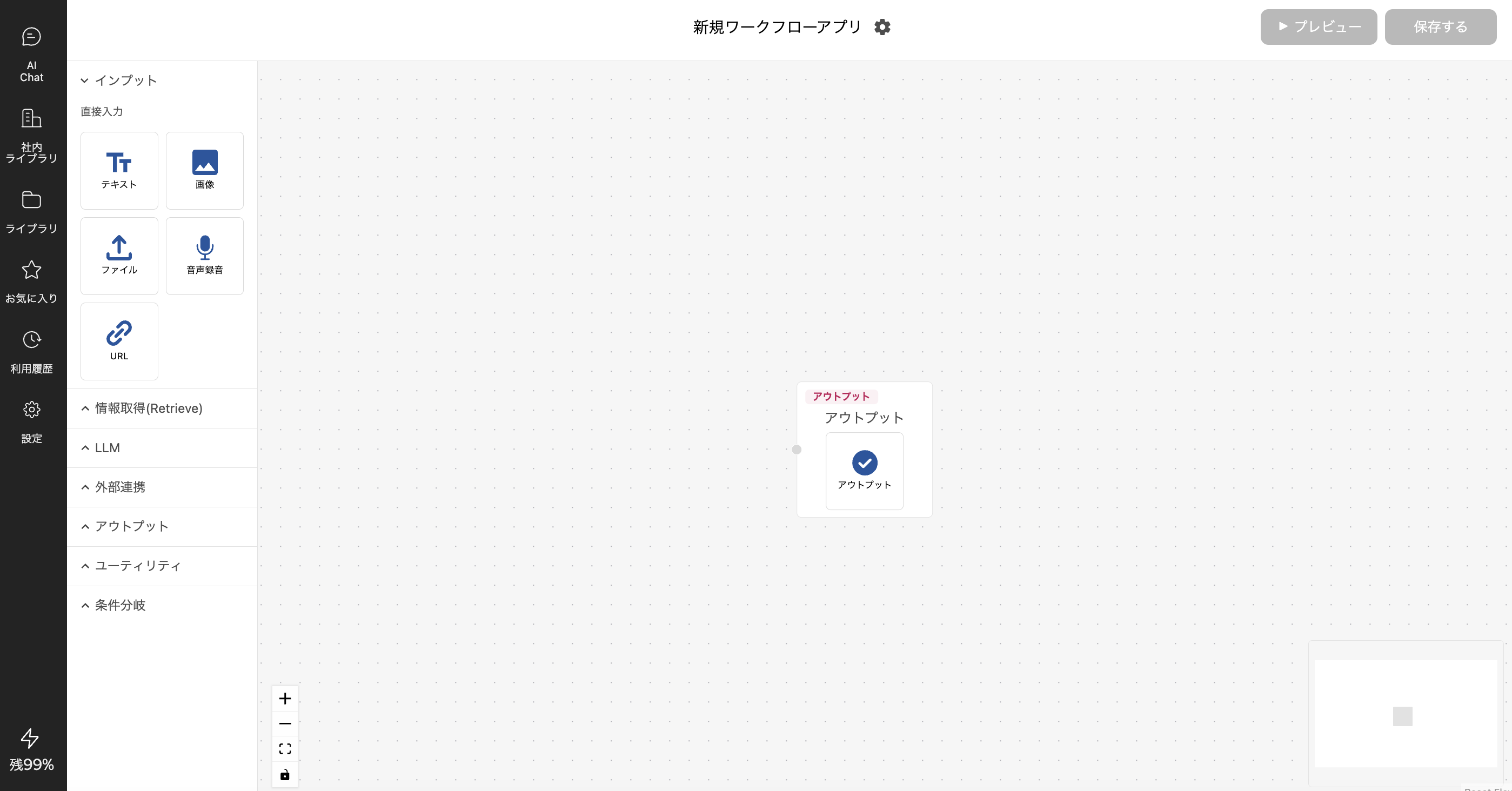The image size is (1512, 791).
Task: Choose the 音声録音 input block
Action: pyautogui.click(x=204, y=256)
